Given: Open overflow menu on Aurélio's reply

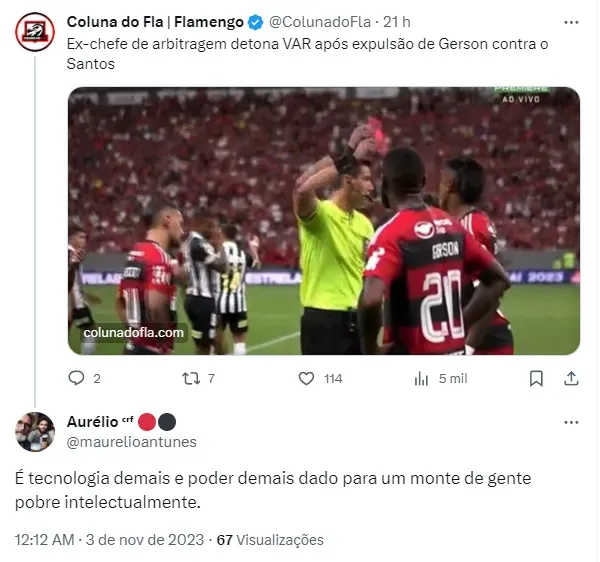Looking at the screenshot, I should (569, 421).
